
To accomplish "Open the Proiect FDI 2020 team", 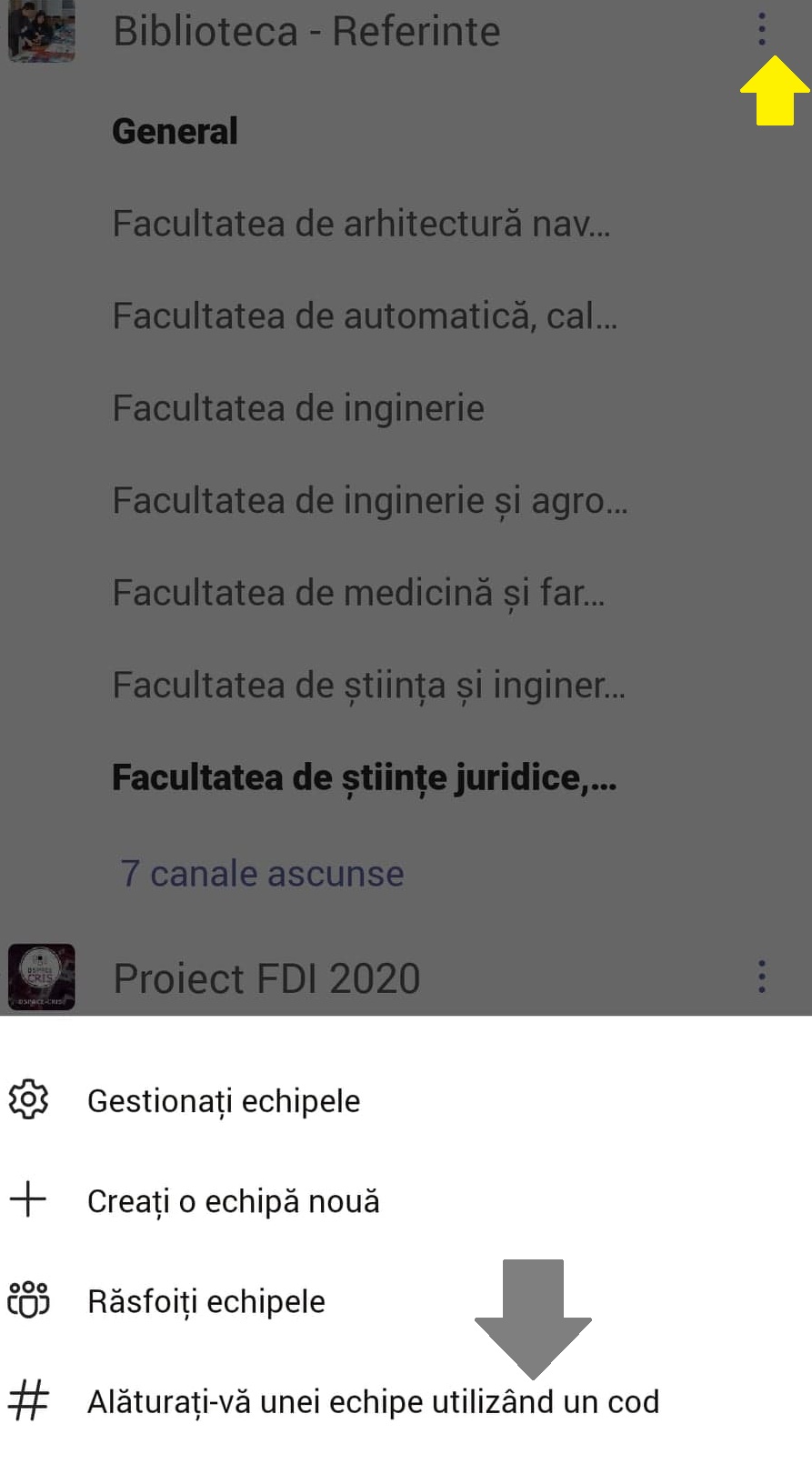I will click(x=266, y=978).
